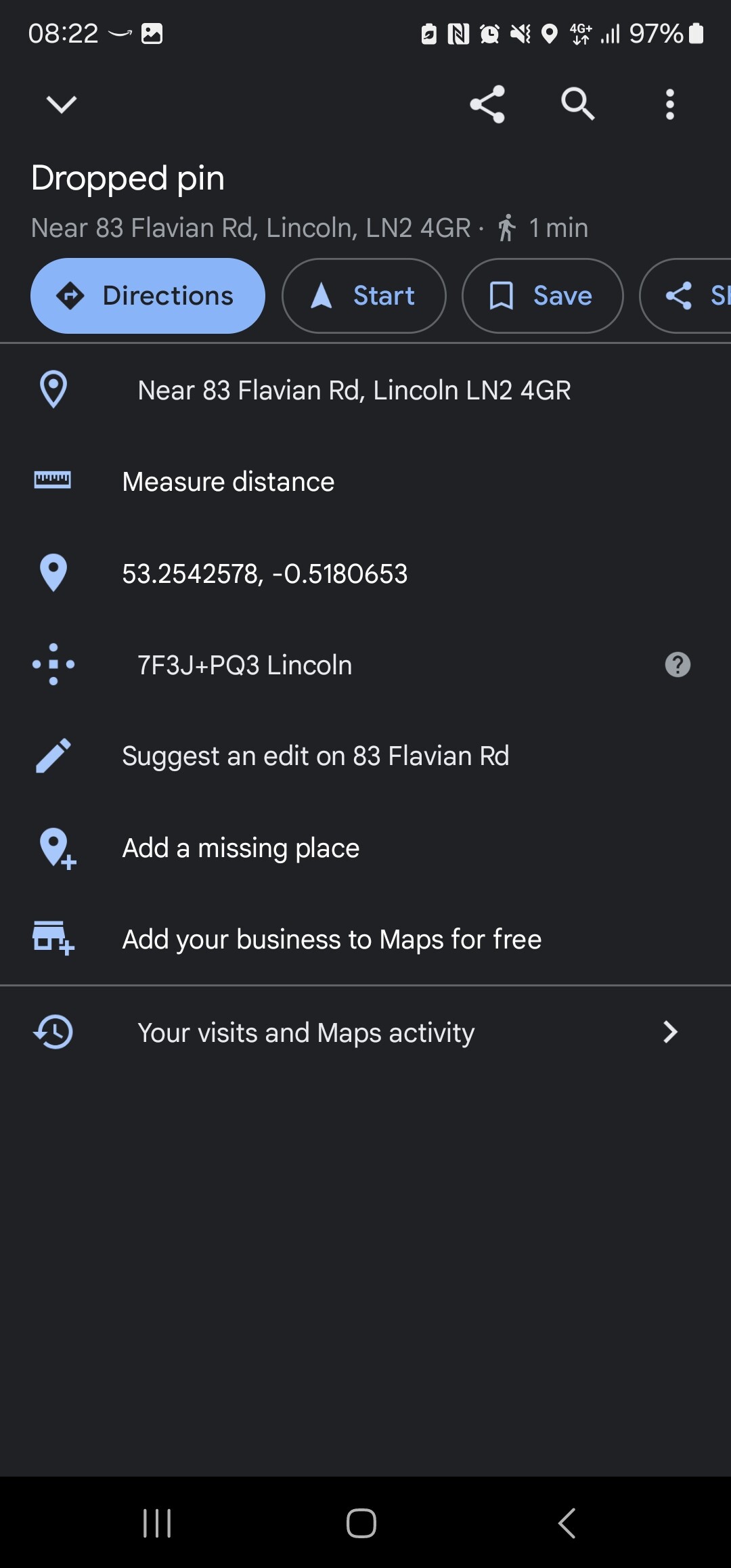The width and height of the screenshot is (731, 1568).
Task: Choose Add a missing place
Action: click(365, 848)
